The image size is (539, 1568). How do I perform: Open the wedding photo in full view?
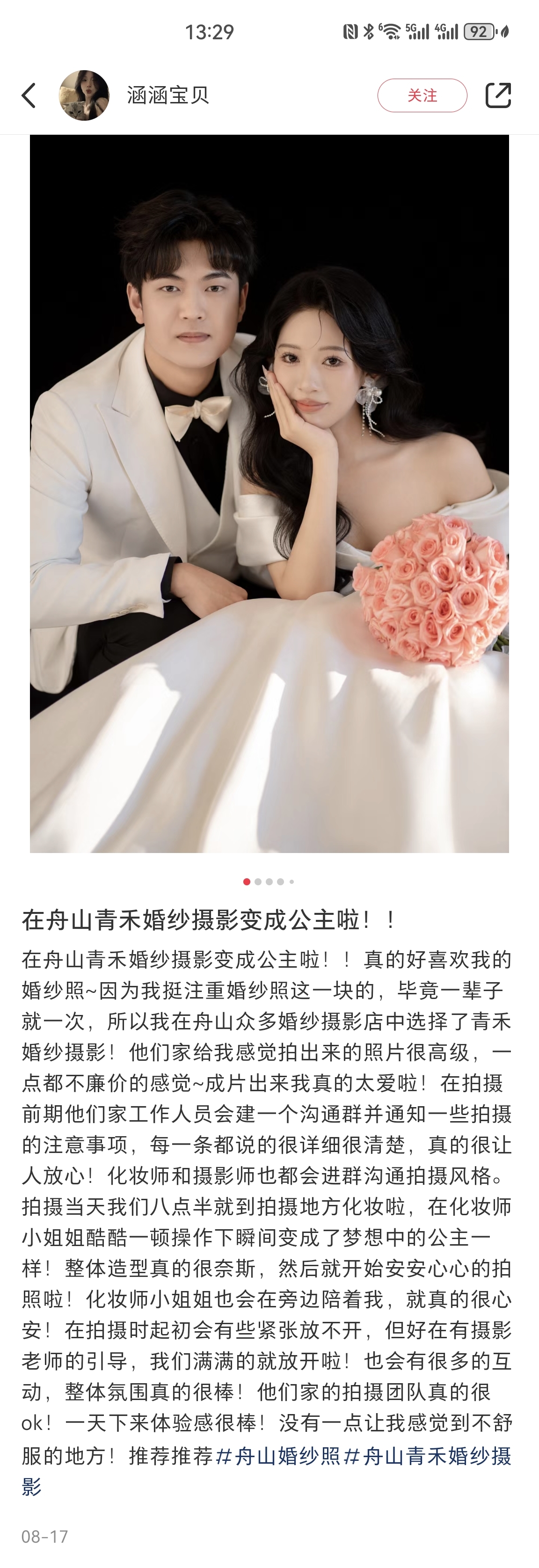click(269, 493)
